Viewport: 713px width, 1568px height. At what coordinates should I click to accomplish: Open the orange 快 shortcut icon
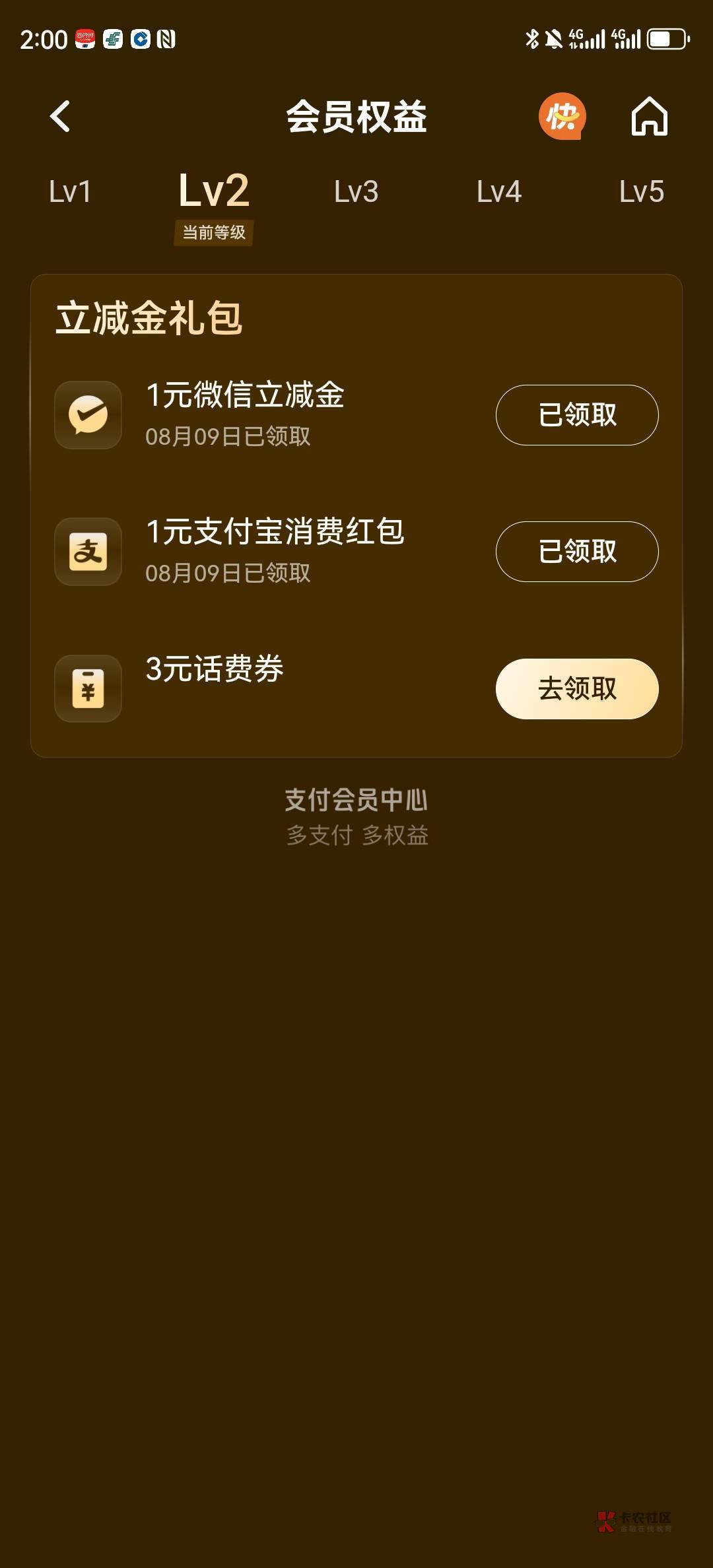click(562, 117)
